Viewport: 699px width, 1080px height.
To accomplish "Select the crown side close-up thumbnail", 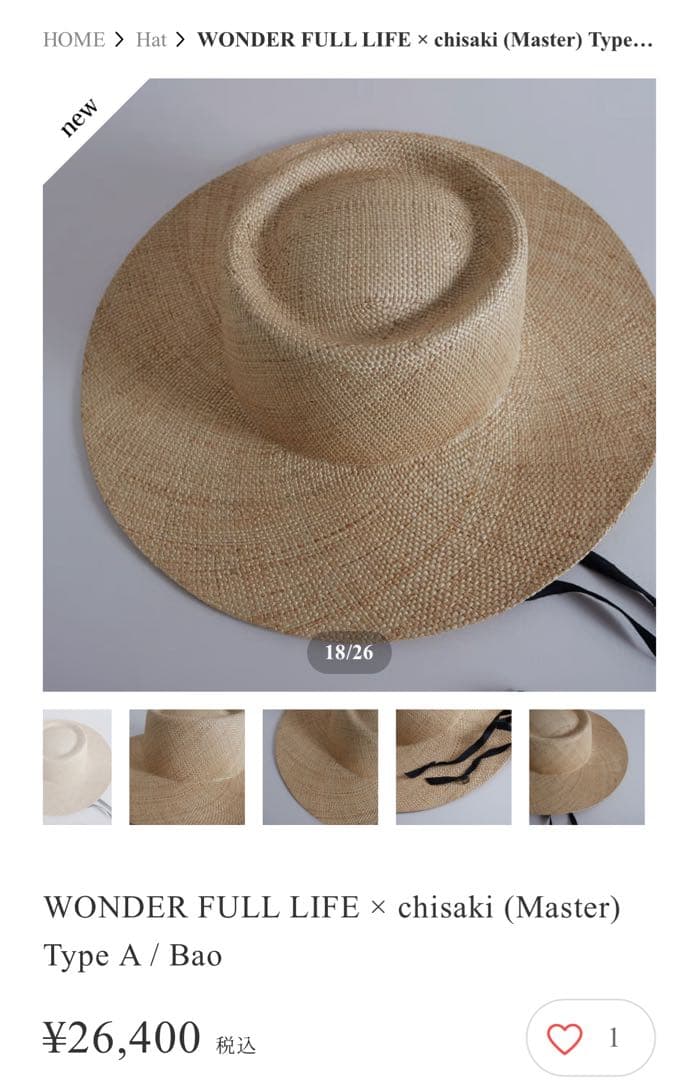I will pos(187,767).
